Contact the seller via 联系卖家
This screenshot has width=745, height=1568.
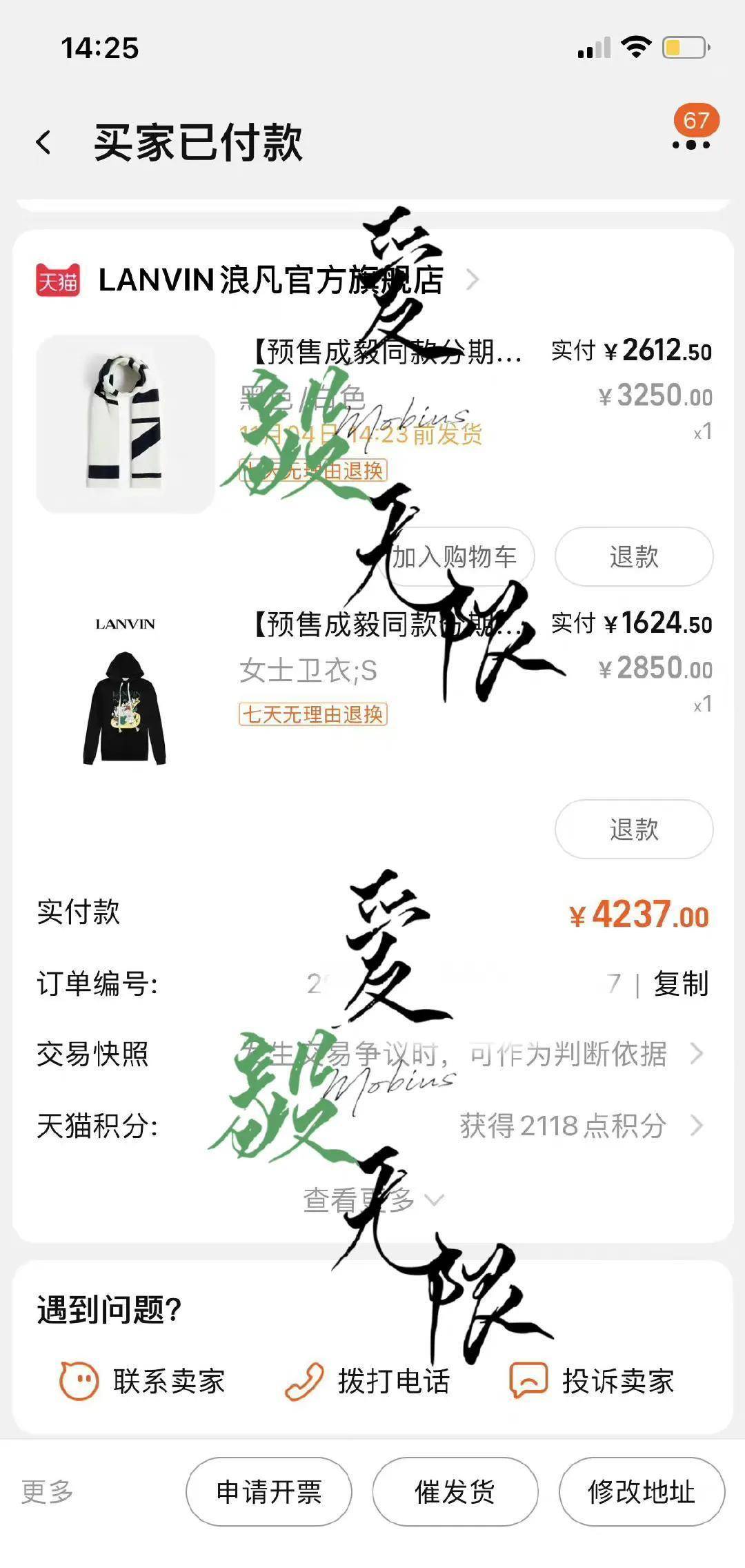pyautogui.click(x=143, y=1381)
